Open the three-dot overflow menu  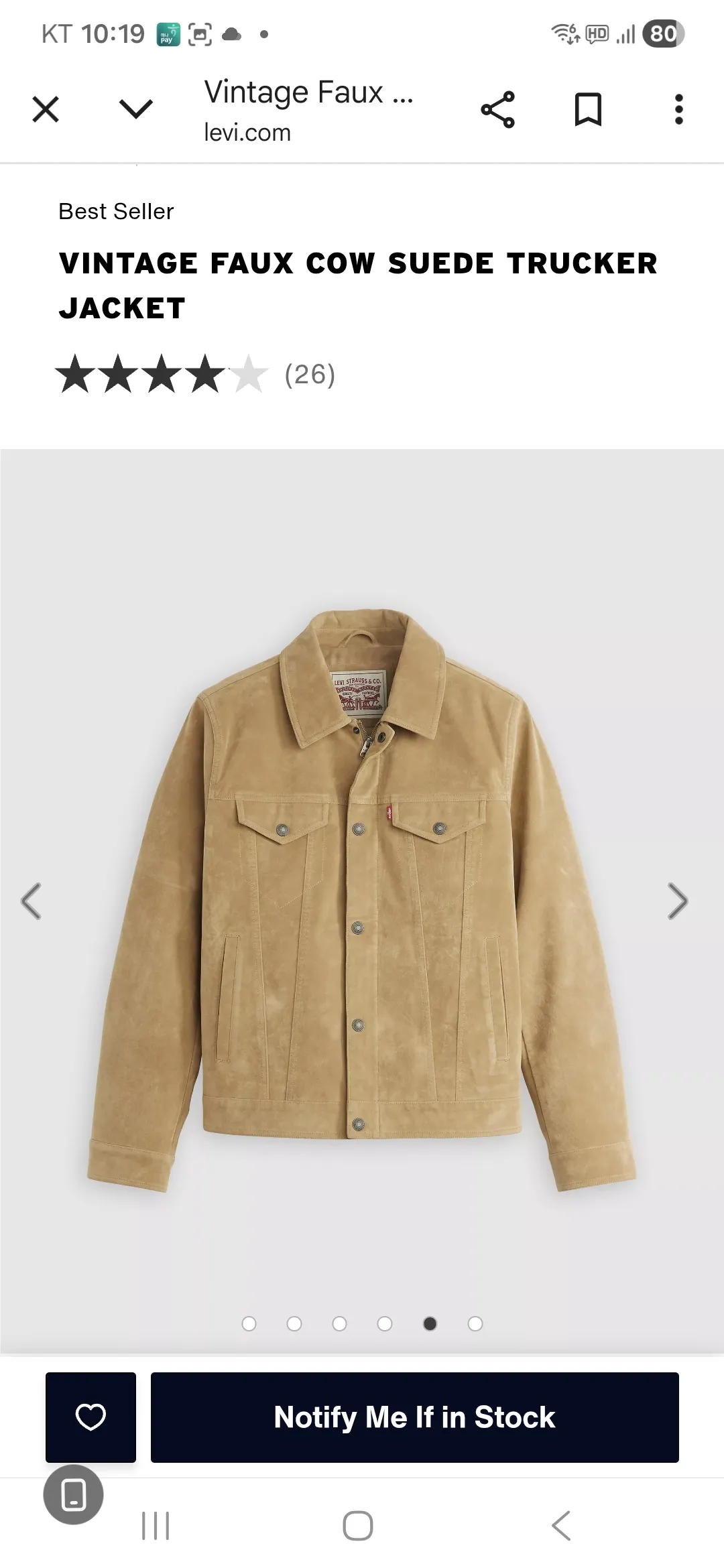coord(678,109)
